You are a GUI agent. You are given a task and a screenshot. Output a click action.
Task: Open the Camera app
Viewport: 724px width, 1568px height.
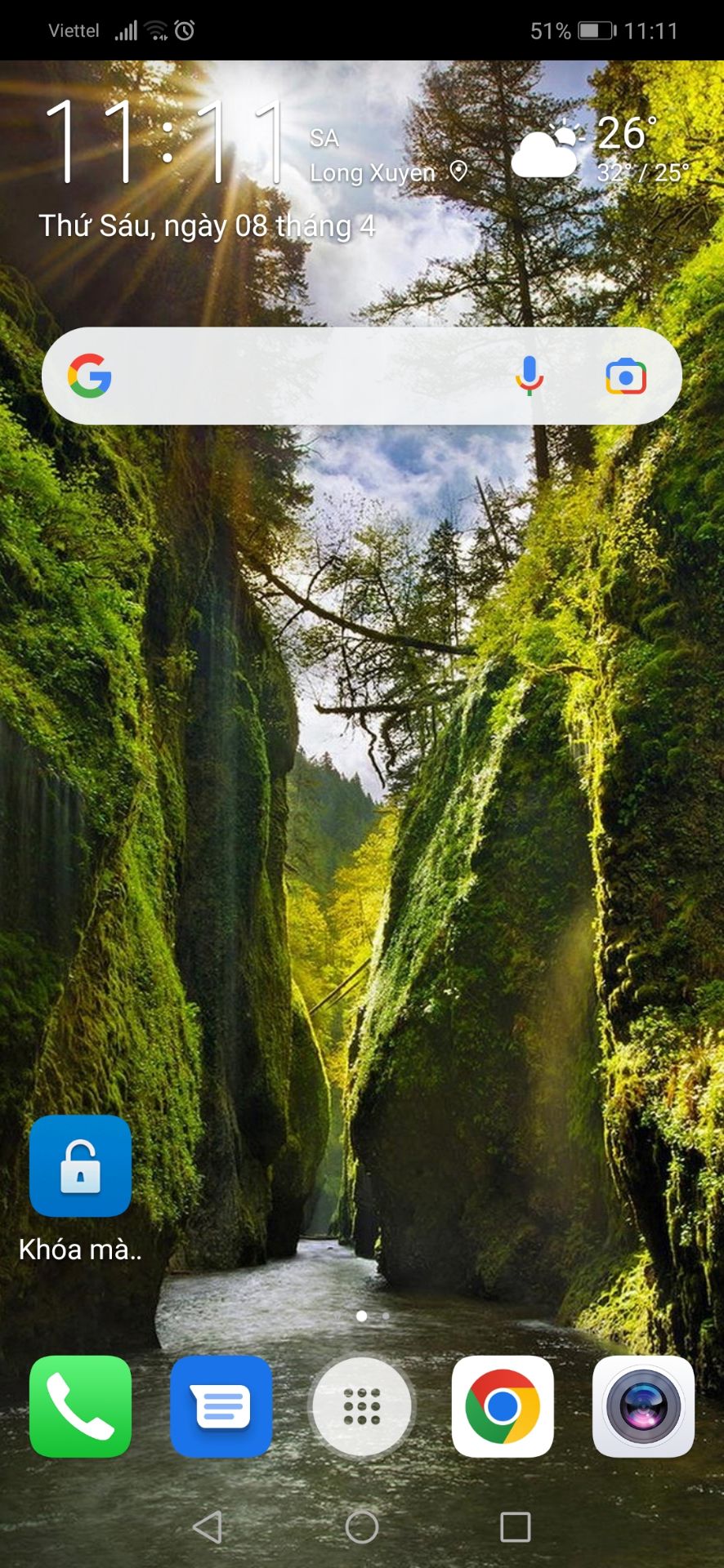click(643, 1406)
